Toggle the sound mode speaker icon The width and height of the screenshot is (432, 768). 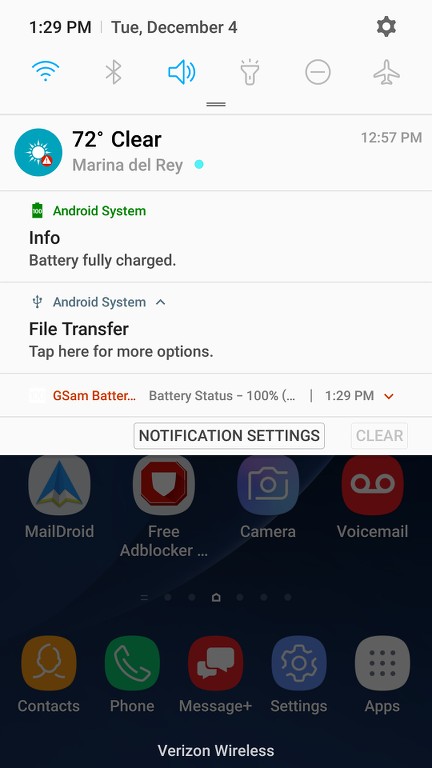[182, 72]
